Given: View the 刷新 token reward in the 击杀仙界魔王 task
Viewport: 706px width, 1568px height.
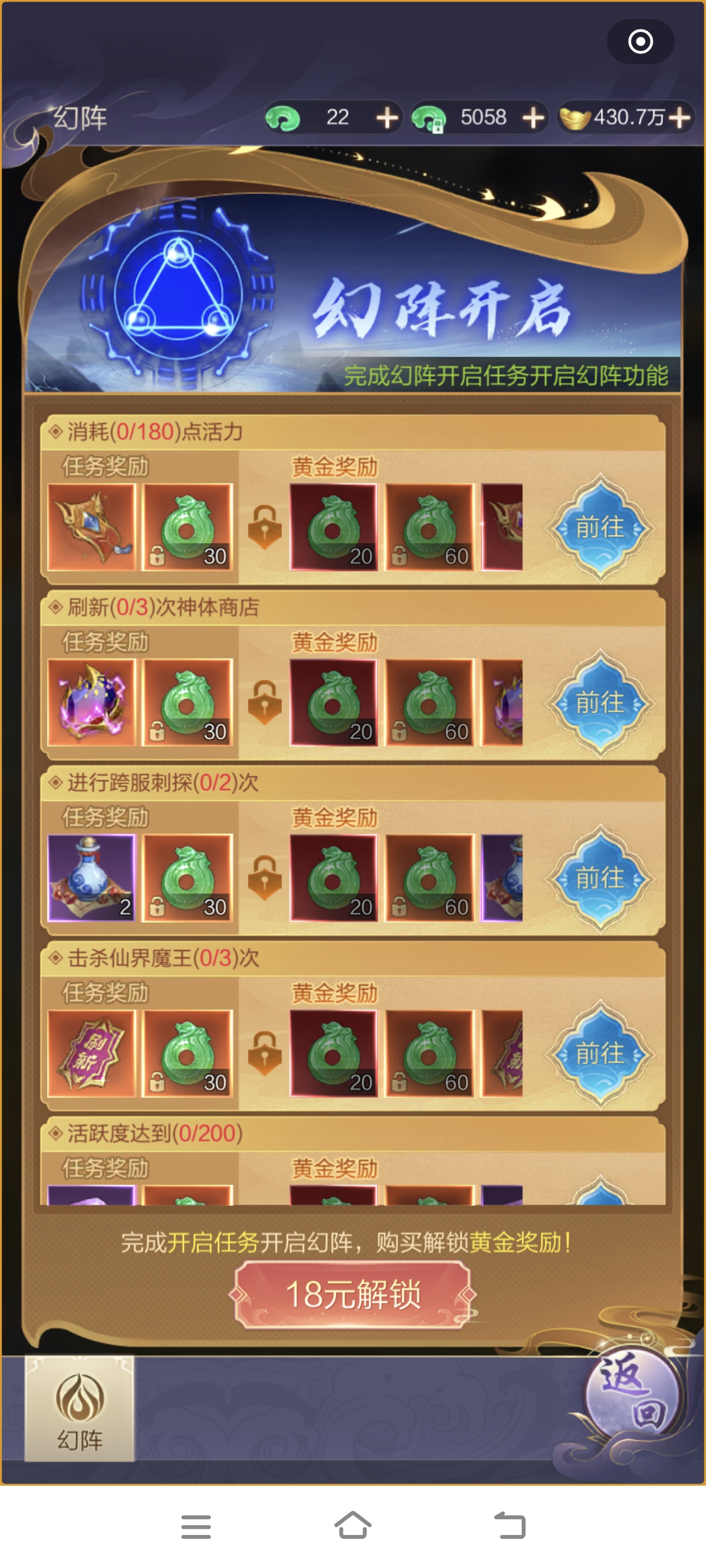Looking at the screenshot, I should coord(91,1053).
